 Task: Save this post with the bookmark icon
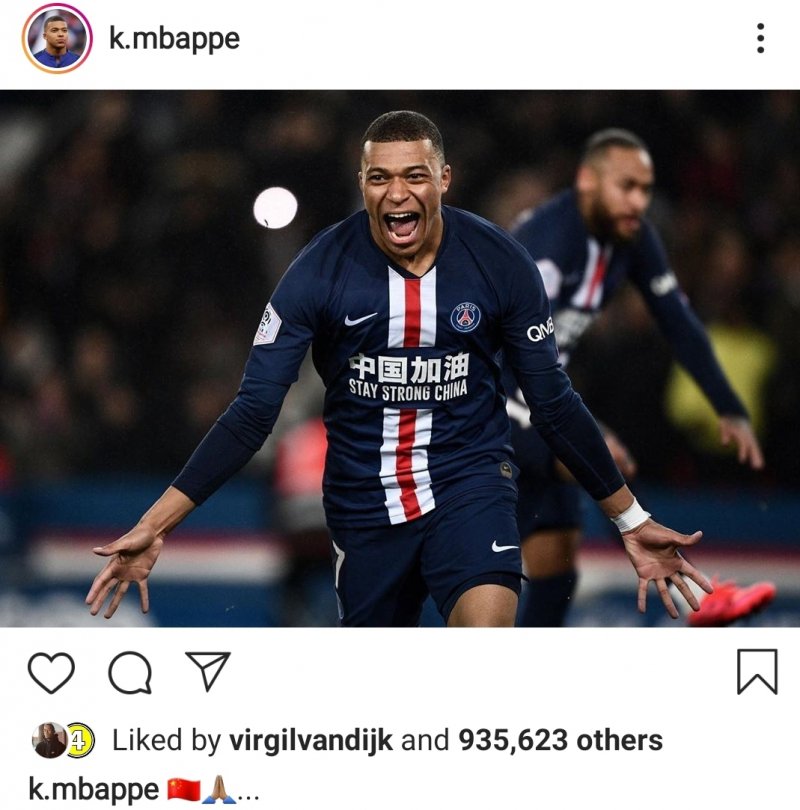click(x=757, y=672)
